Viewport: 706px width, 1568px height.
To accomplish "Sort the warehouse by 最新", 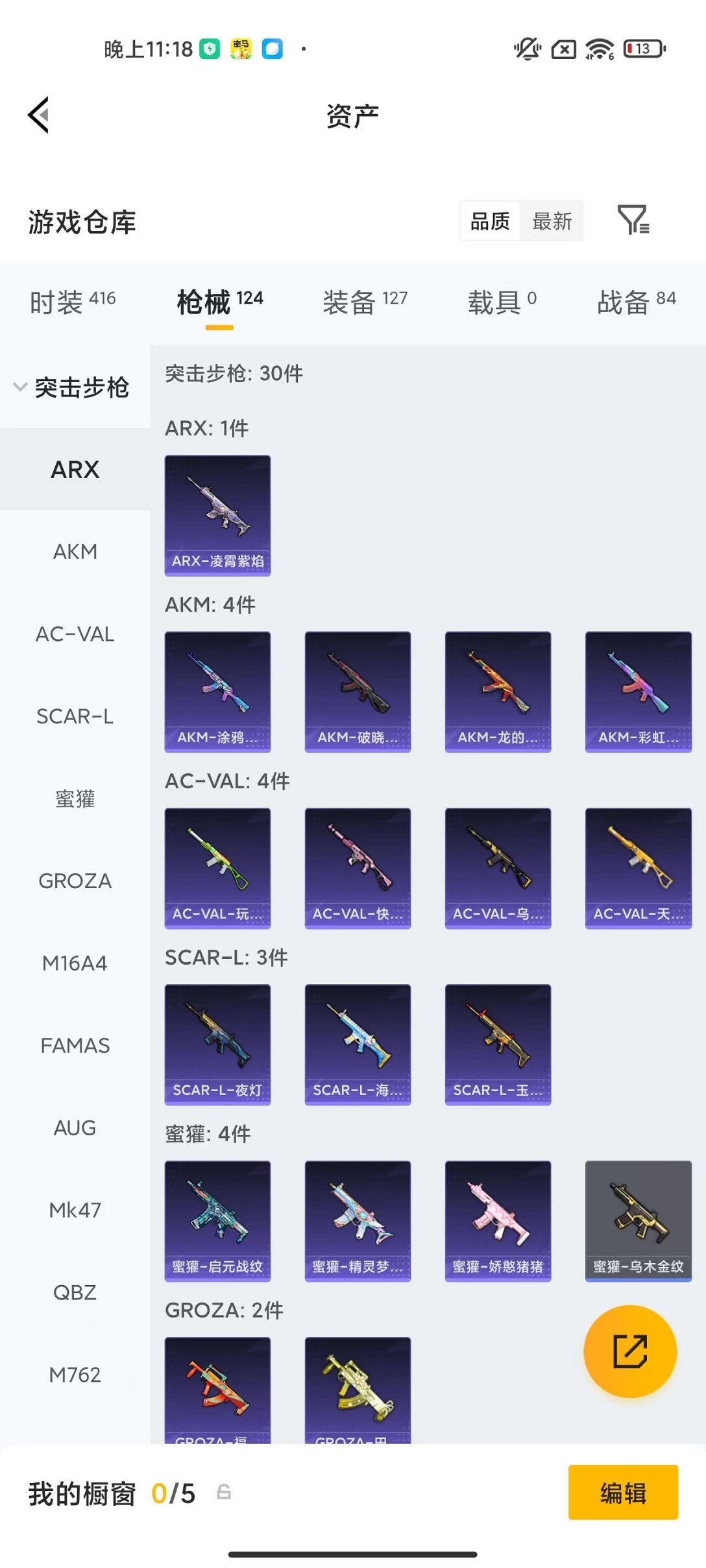I will tap(552, 221).
